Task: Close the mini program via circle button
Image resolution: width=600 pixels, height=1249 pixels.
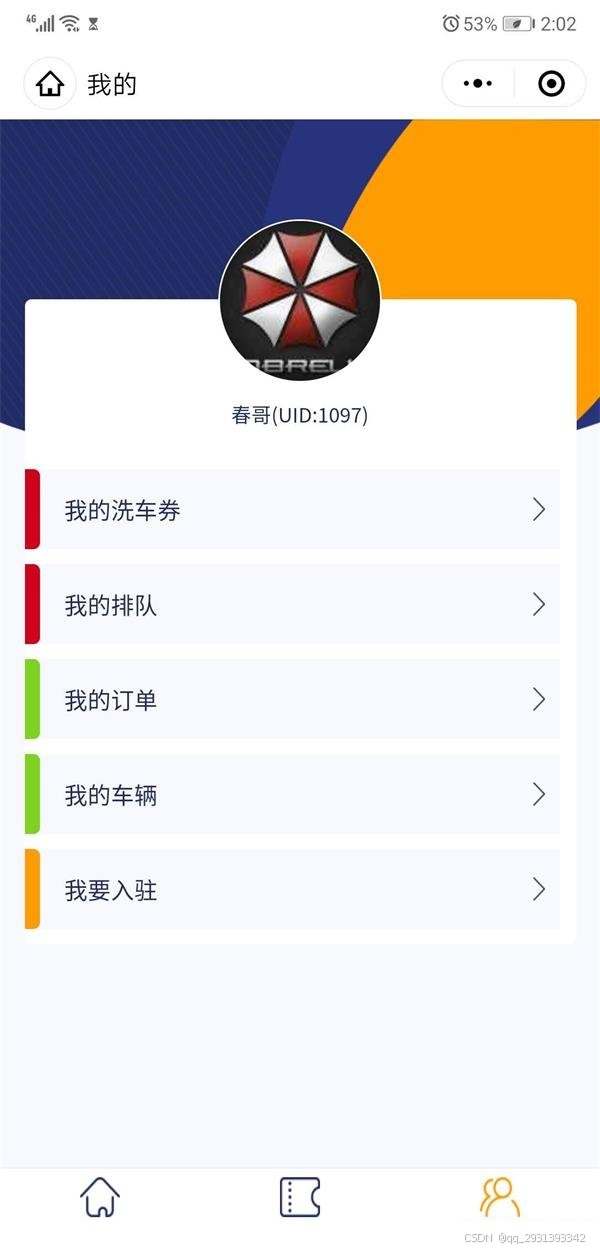Action: (551, 84)
